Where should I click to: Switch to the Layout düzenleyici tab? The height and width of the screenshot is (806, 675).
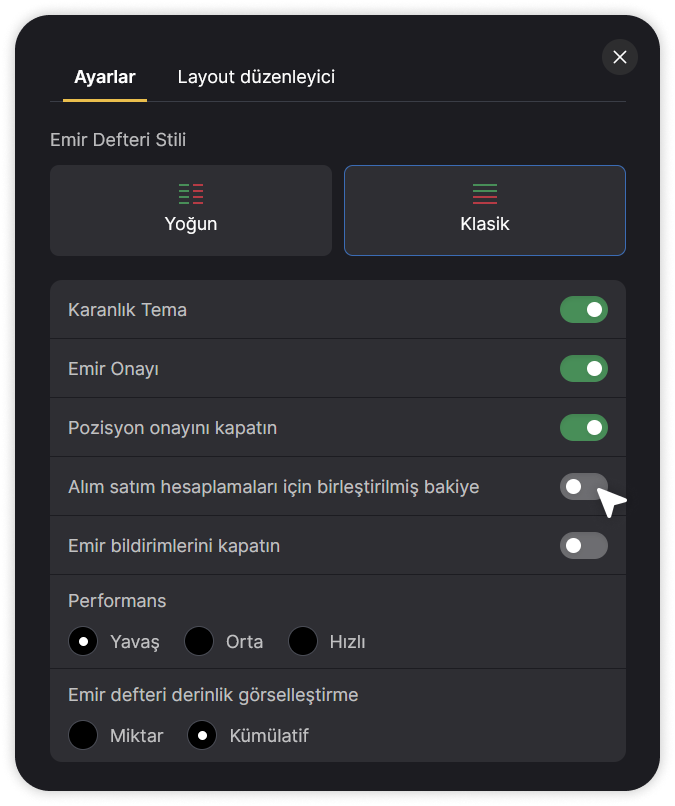point(256,77)
